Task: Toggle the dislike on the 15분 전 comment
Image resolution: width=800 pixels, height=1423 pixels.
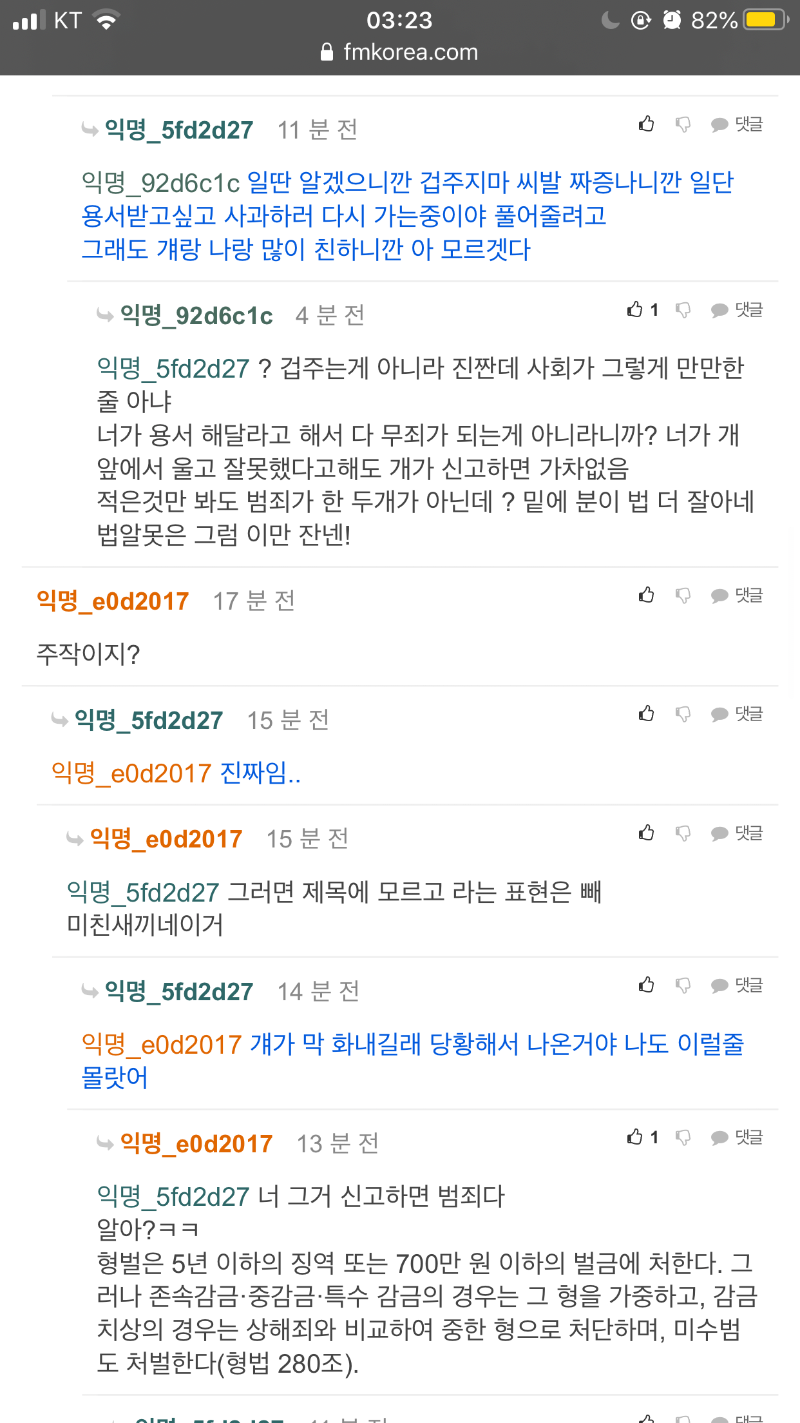Action: (684, 714)
